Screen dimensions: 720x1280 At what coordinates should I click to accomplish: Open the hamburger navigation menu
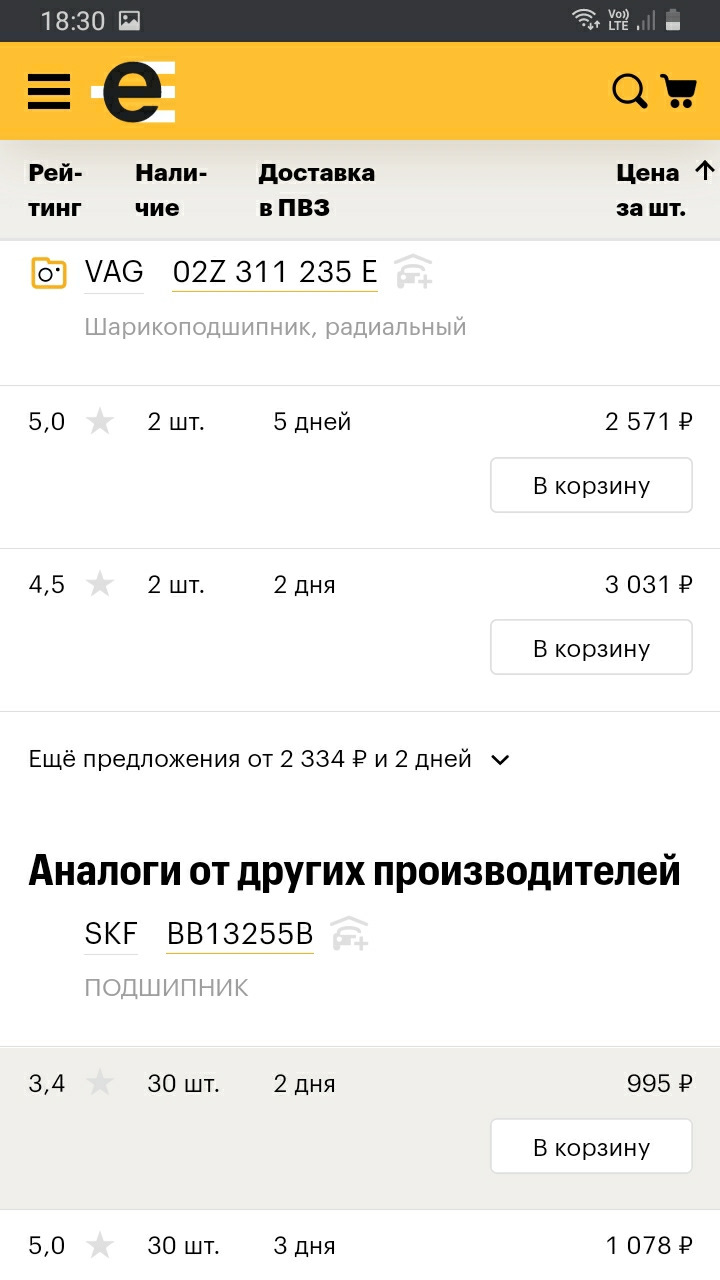coord(48,91)
